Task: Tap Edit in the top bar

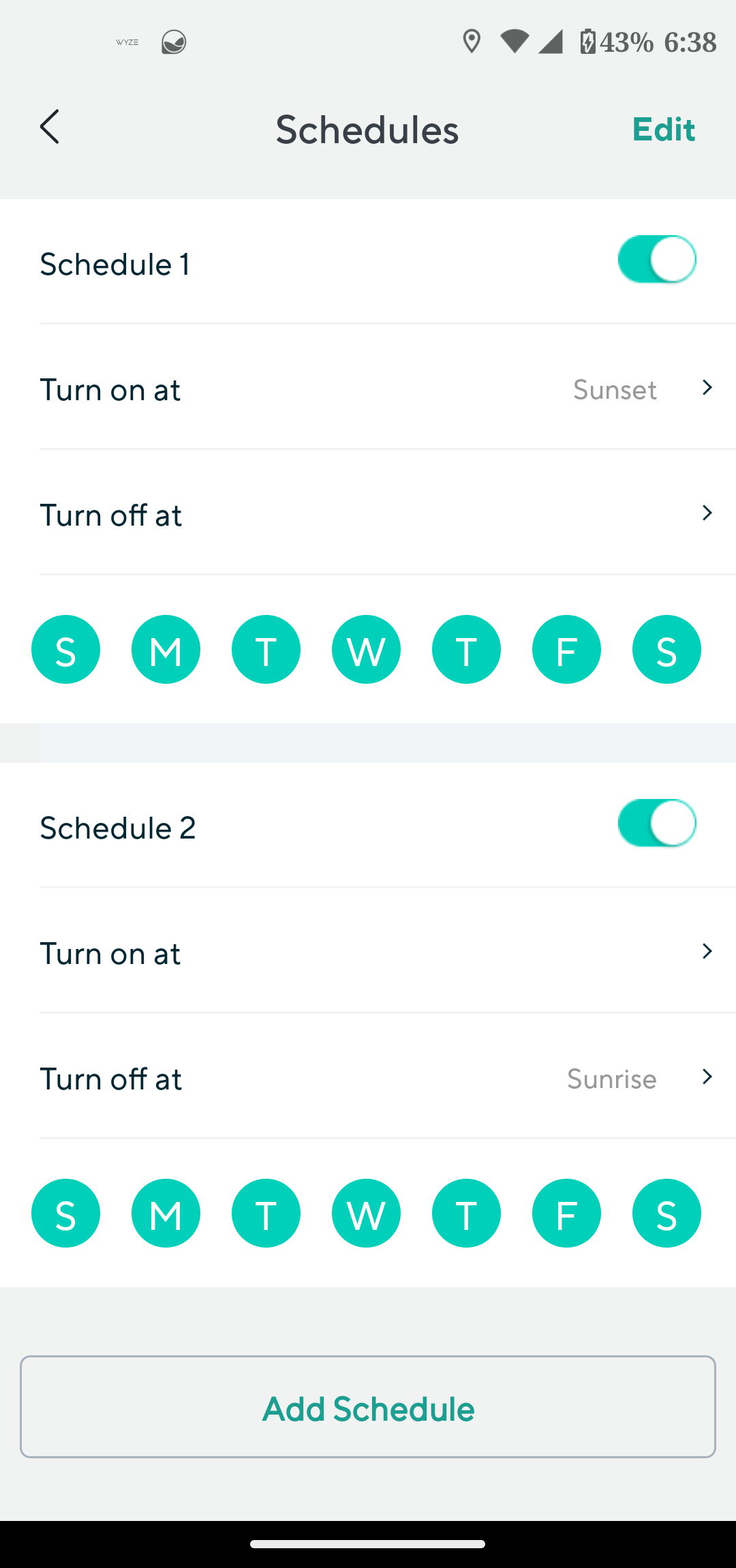Action: pyautogui.click(x=663, y=129)
